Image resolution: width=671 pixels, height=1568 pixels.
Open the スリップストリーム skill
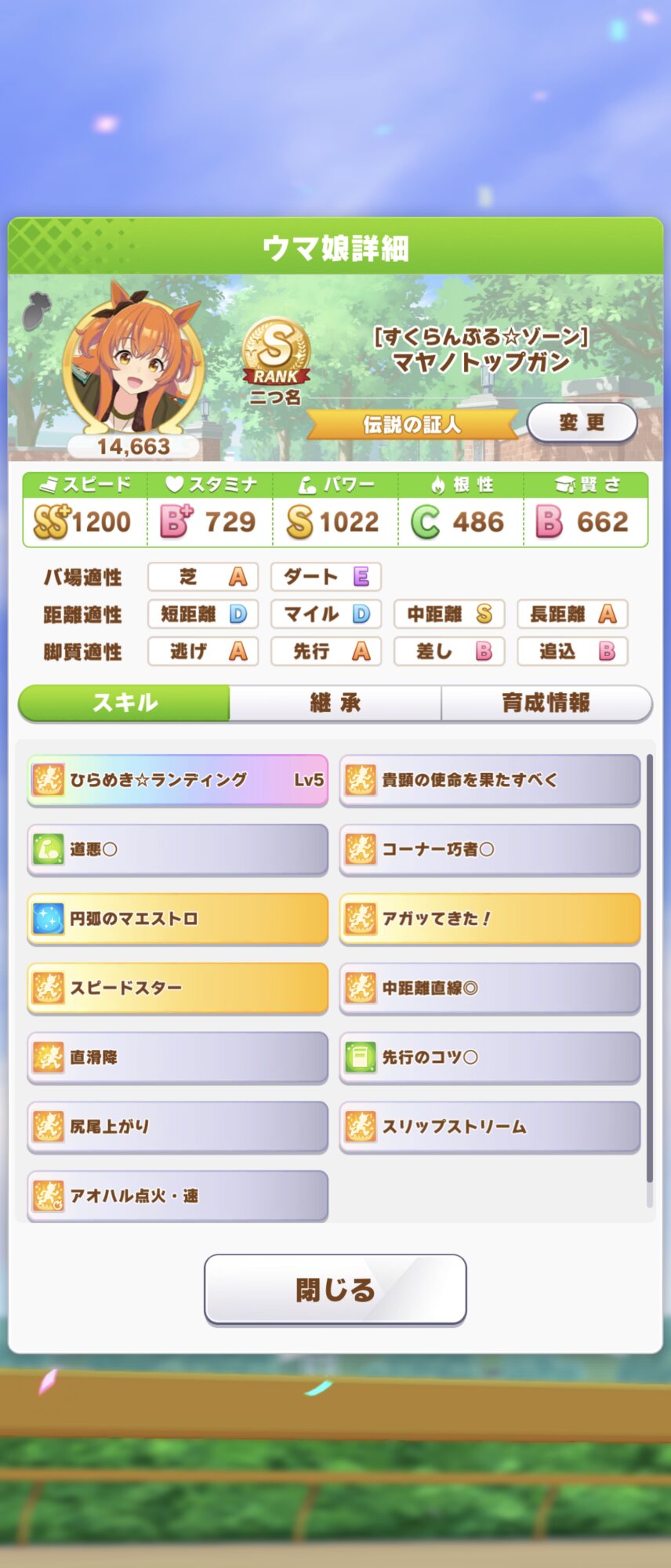click(490, 1127)
